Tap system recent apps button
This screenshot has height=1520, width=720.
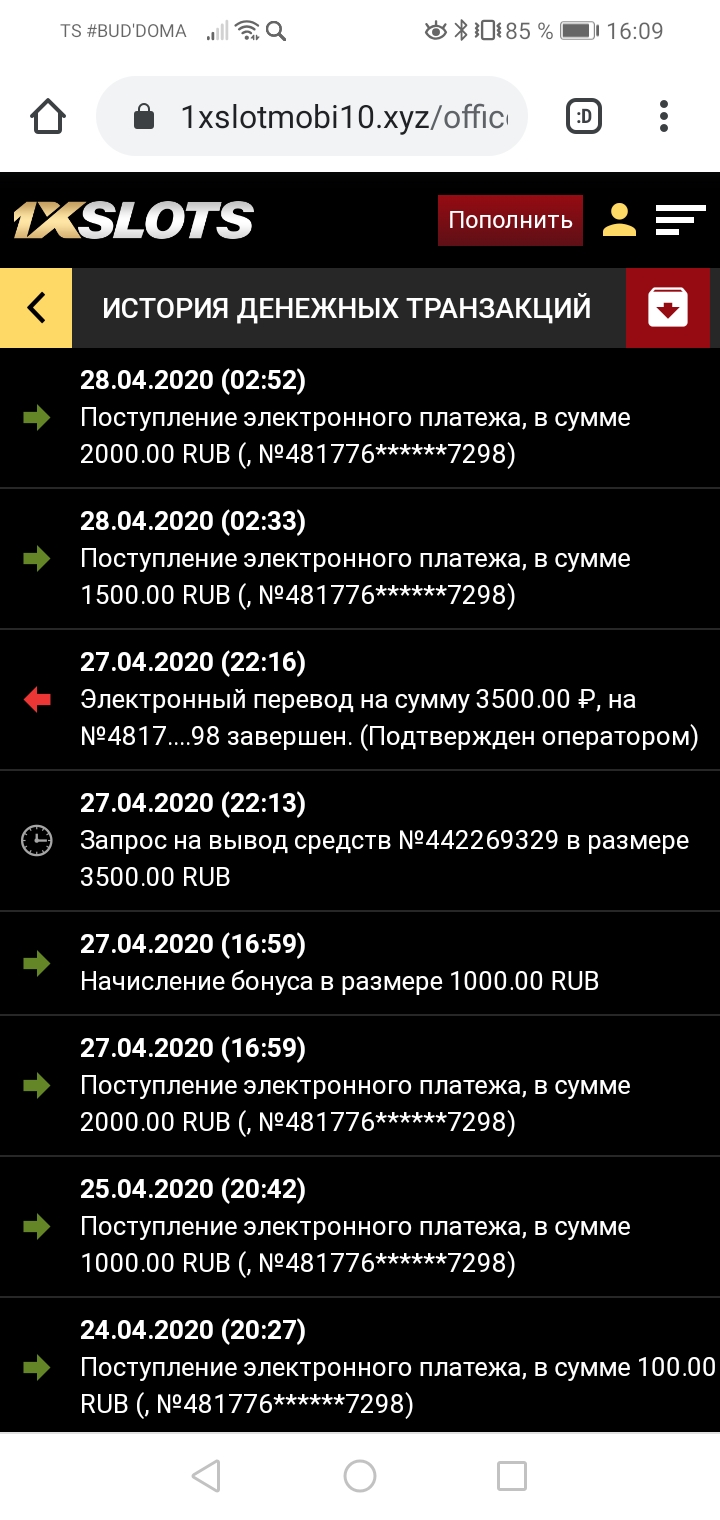[512, 1475]
